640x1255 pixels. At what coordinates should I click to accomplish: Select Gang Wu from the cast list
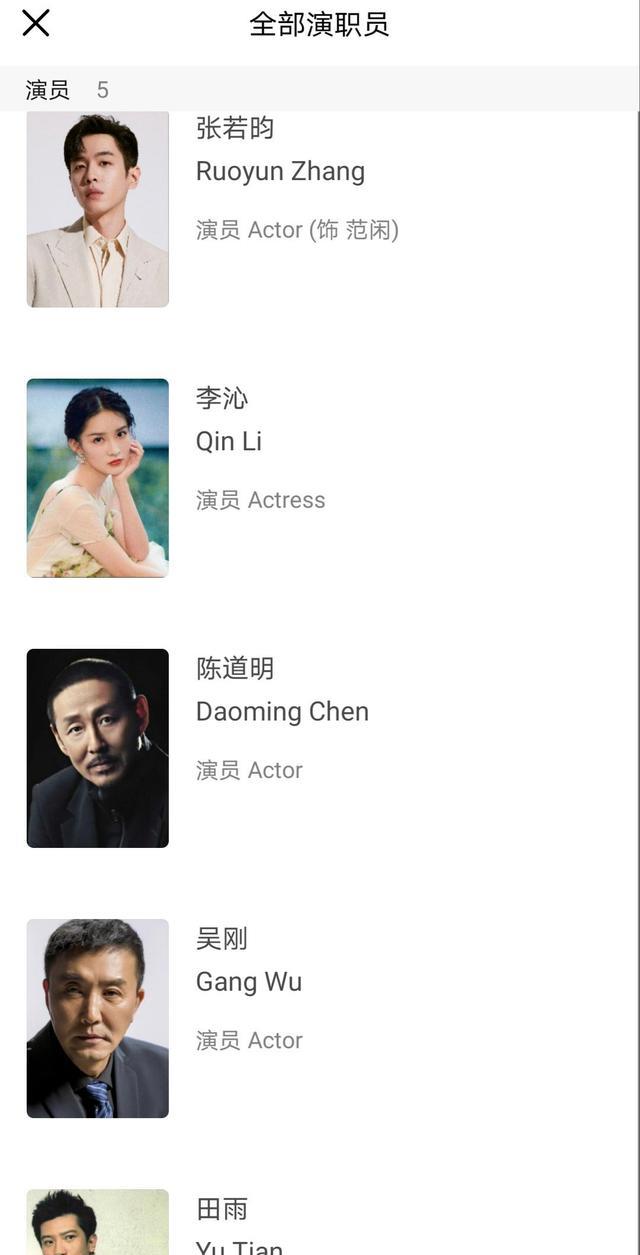320,1018
